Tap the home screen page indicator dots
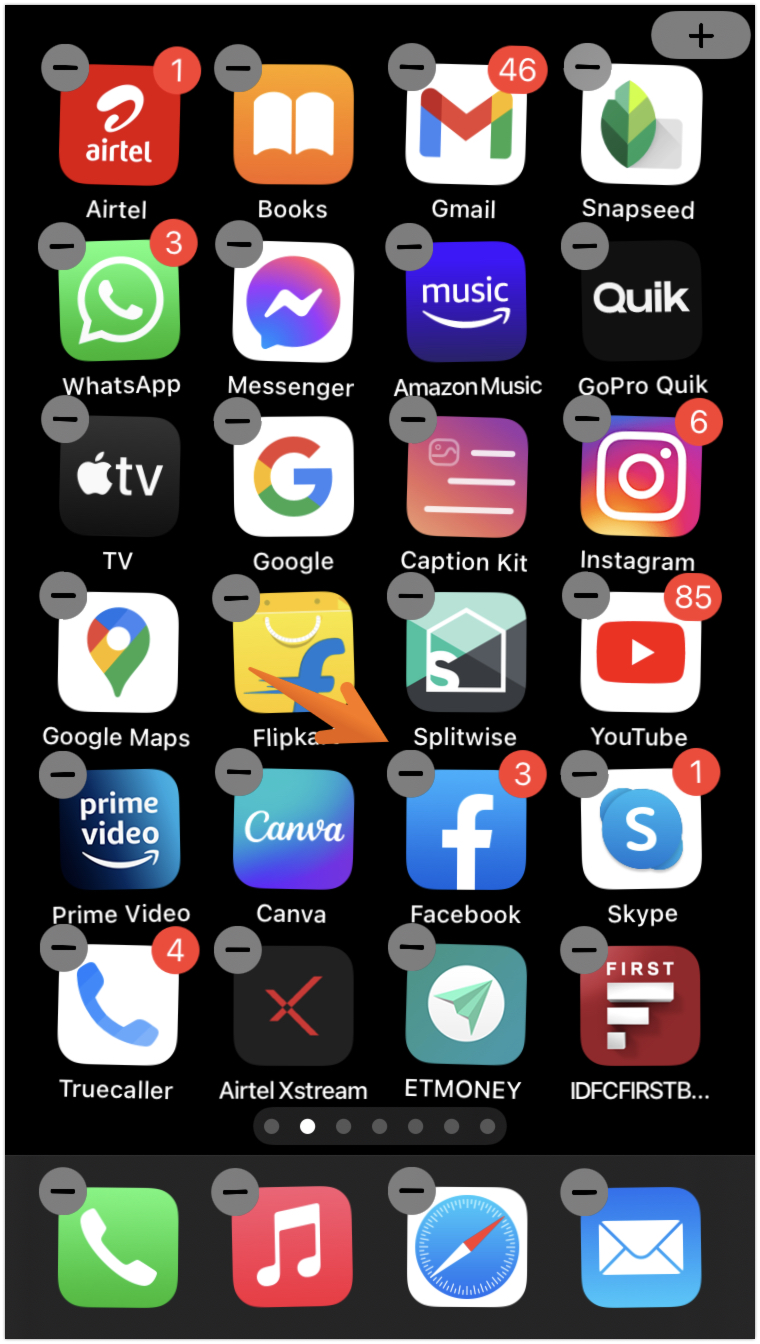The height and width of the screenshot is (1344, 760). pyautogui.click(x=380, y=1126)
